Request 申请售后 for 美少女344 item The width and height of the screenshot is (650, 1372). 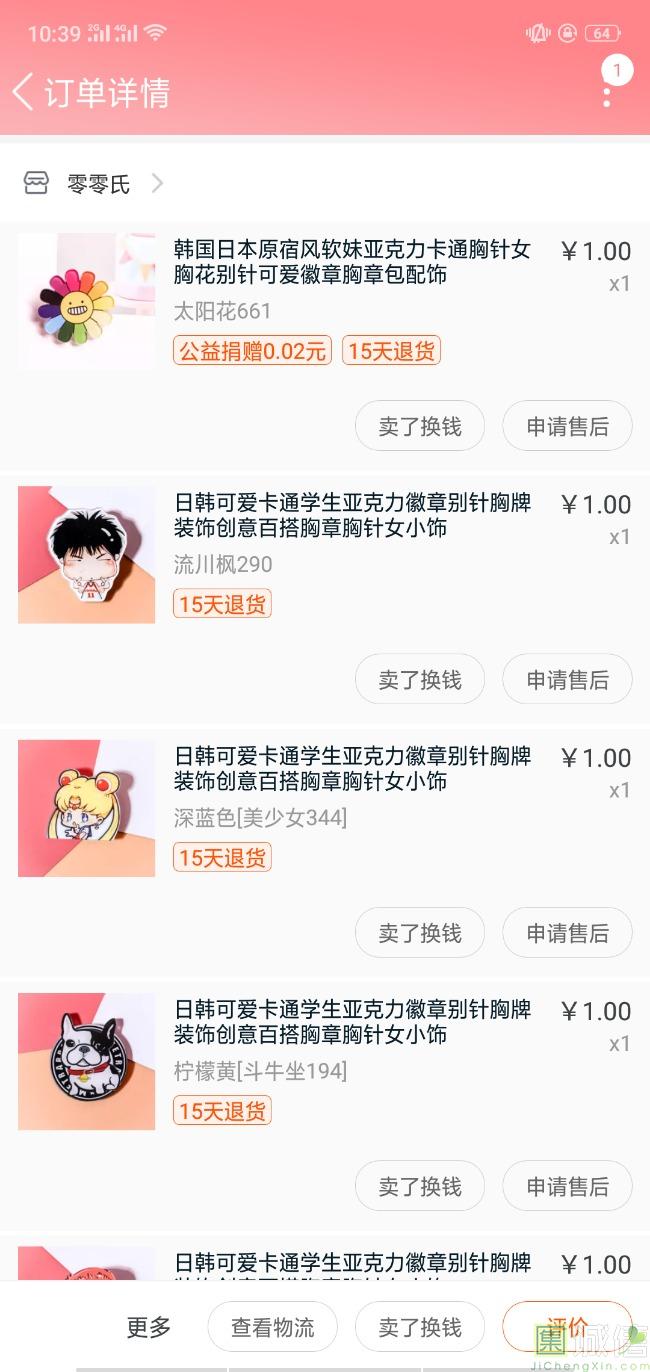click(x=567, y=933)
